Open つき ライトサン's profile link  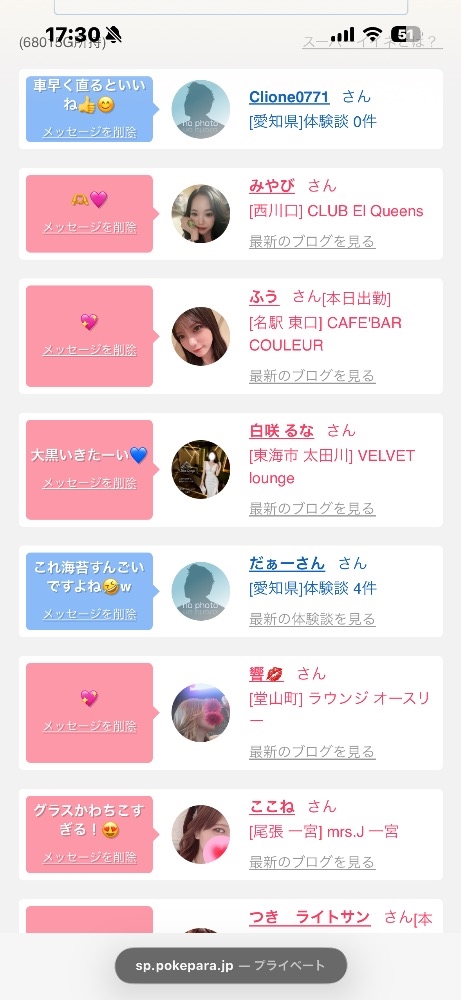coord(309,917)
